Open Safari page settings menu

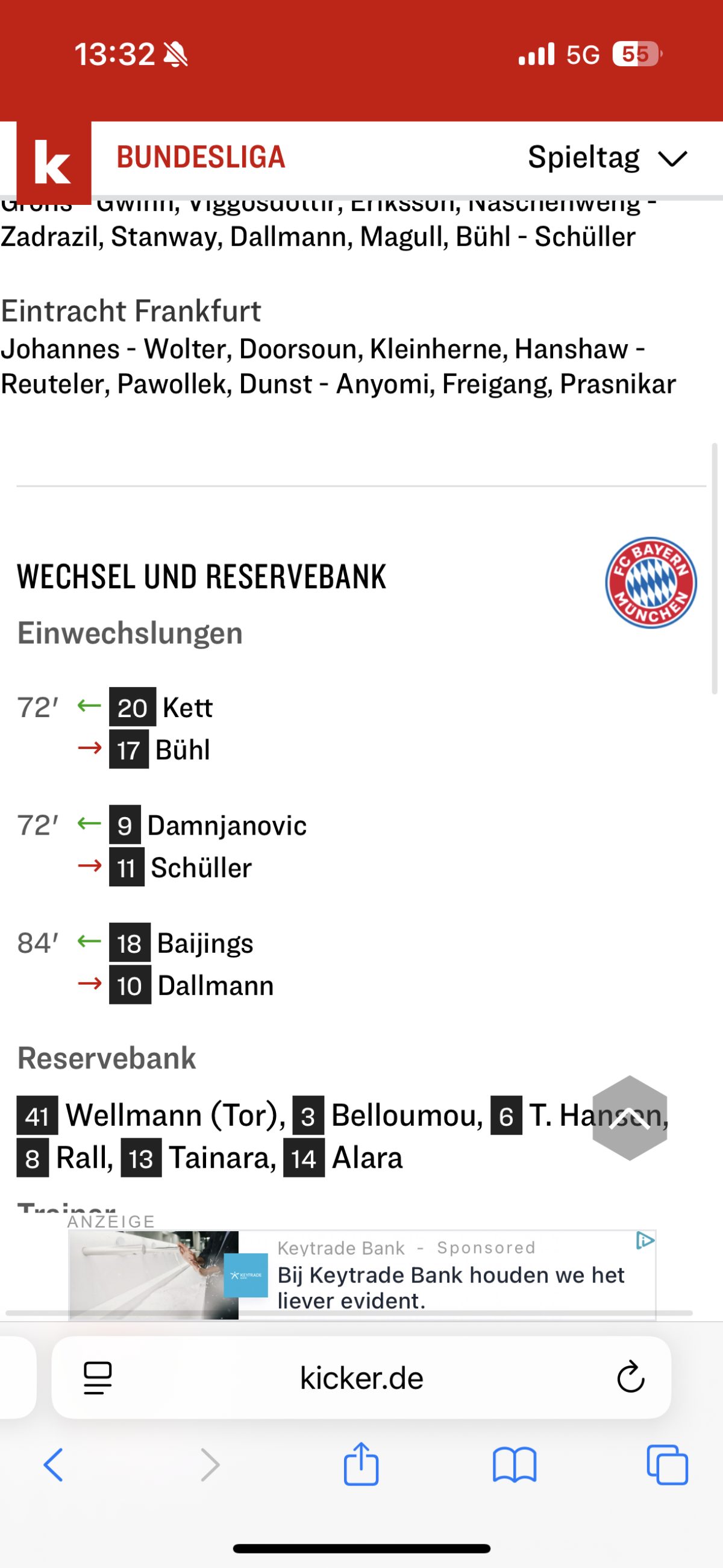[98, 1378]
